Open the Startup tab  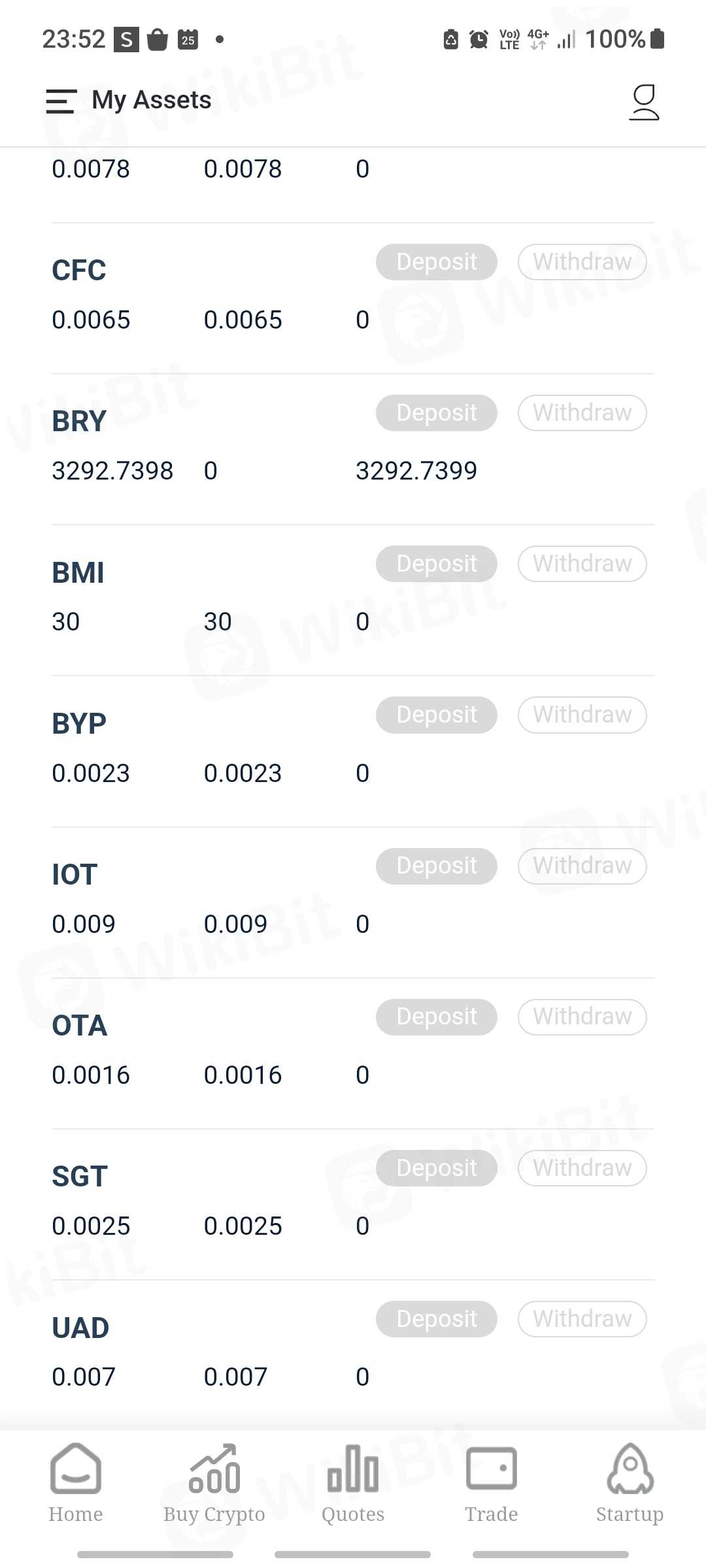[x=630, y=1483]
